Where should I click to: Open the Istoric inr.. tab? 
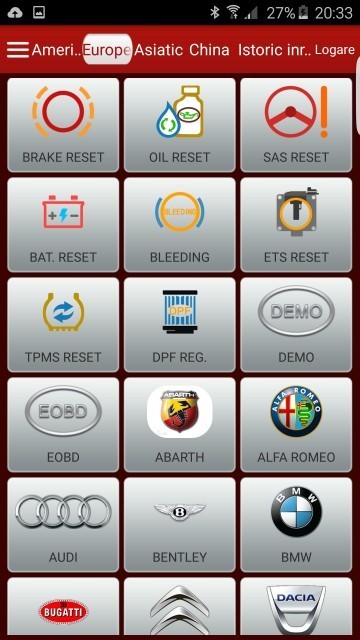pyautogui.click(x=274, y=50)
